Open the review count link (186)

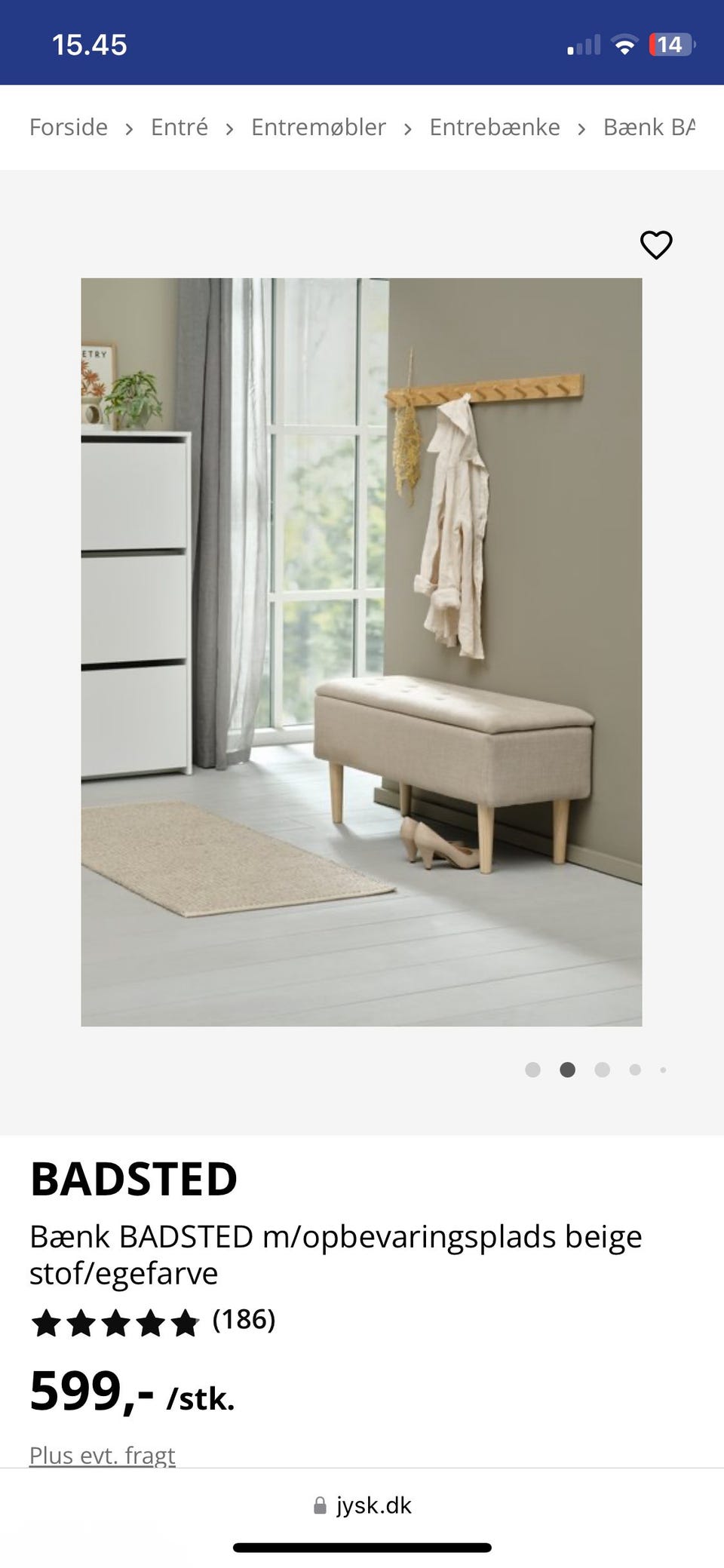243,1321
